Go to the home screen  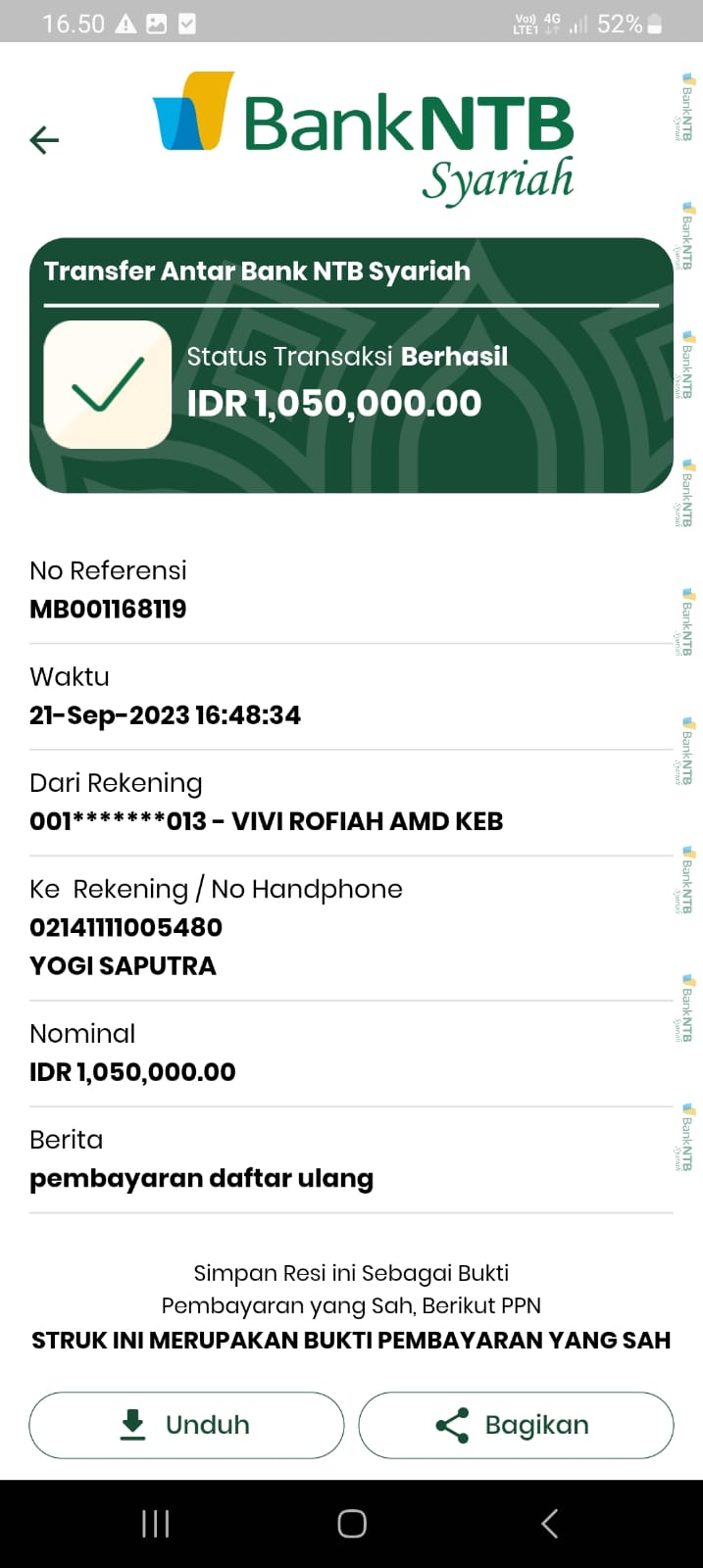352,1523
